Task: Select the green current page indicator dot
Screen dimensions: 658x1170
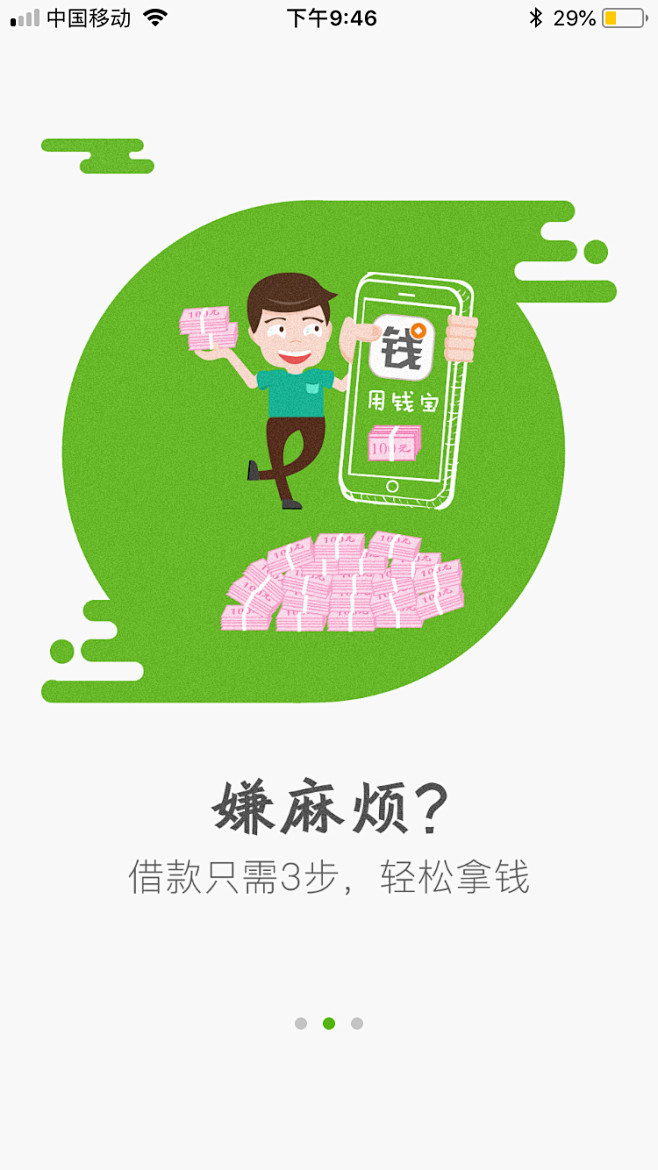Action: (329, 1023)
